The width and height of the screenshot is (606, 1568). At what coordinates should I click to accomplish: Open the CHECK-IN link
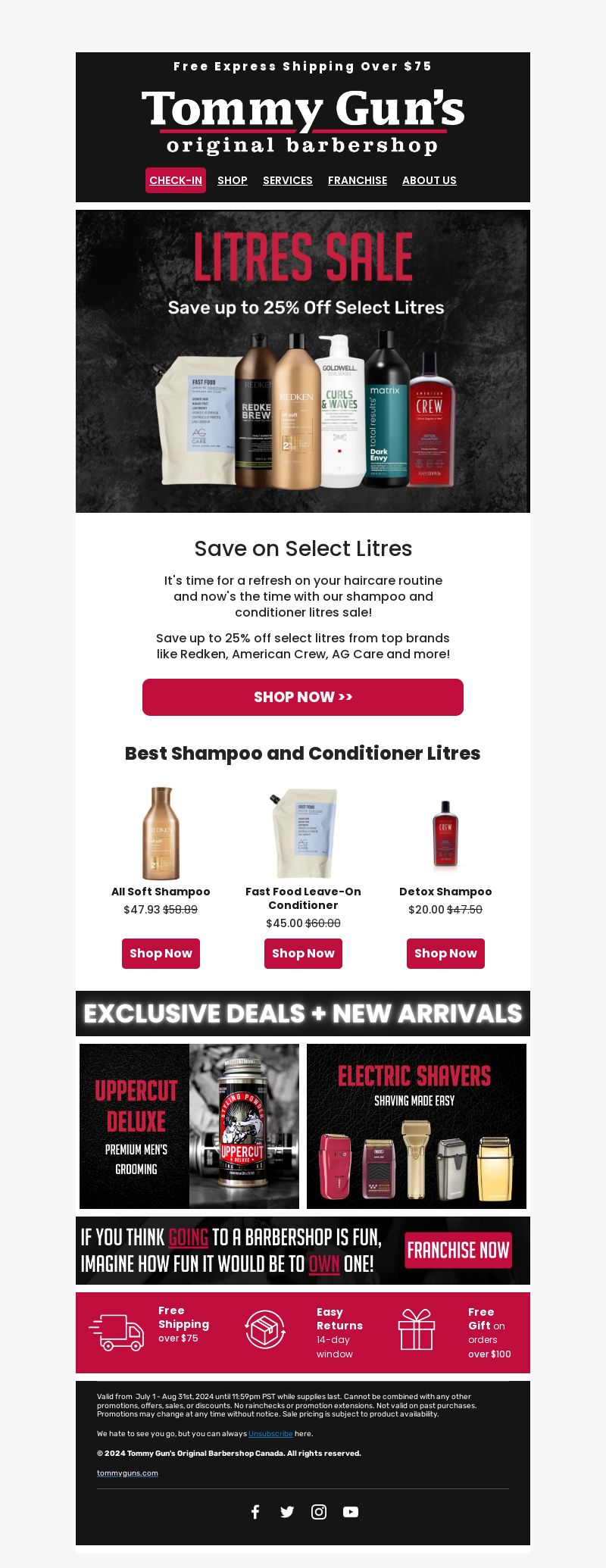176,180
